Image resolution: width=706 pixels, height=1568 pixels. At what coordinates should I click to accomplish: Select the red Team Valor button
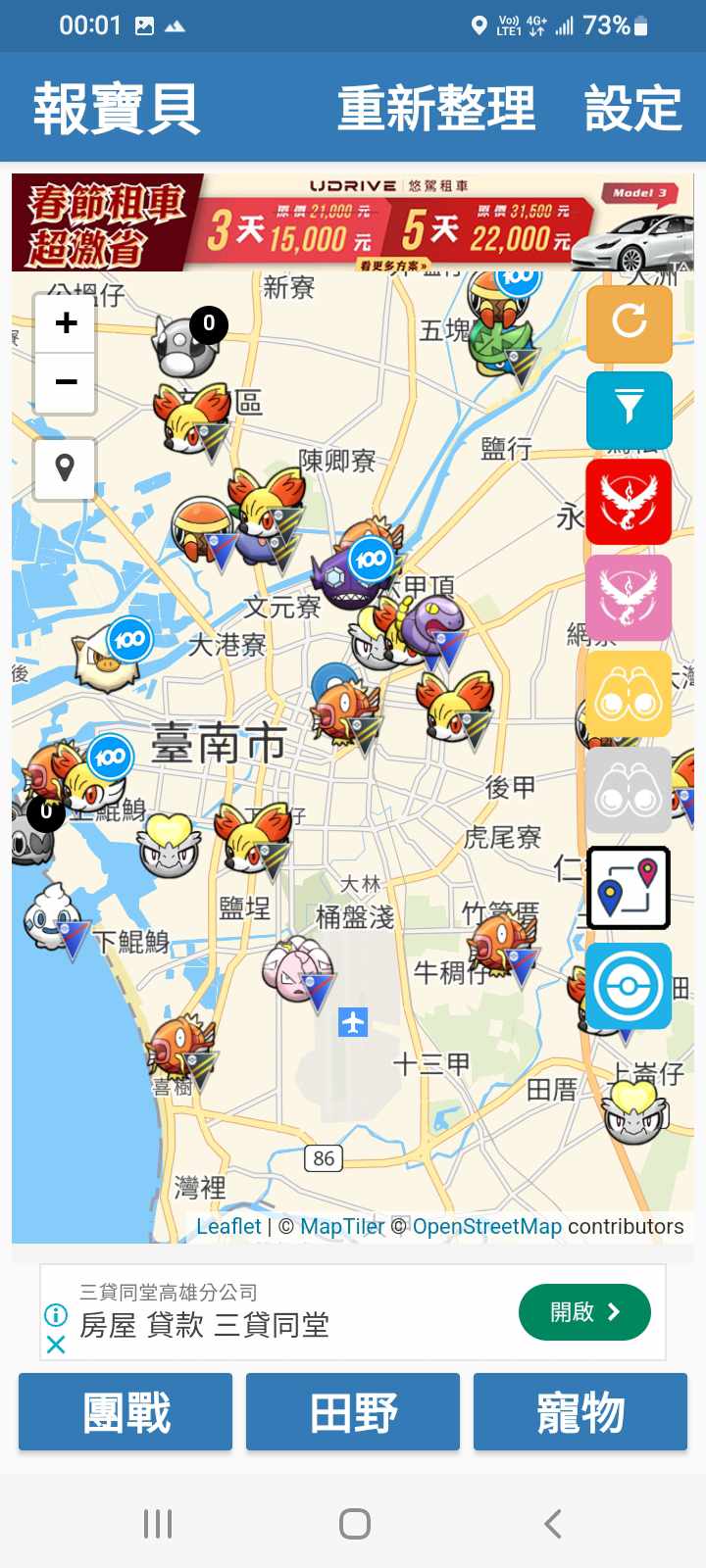click(x=629, y=502)
